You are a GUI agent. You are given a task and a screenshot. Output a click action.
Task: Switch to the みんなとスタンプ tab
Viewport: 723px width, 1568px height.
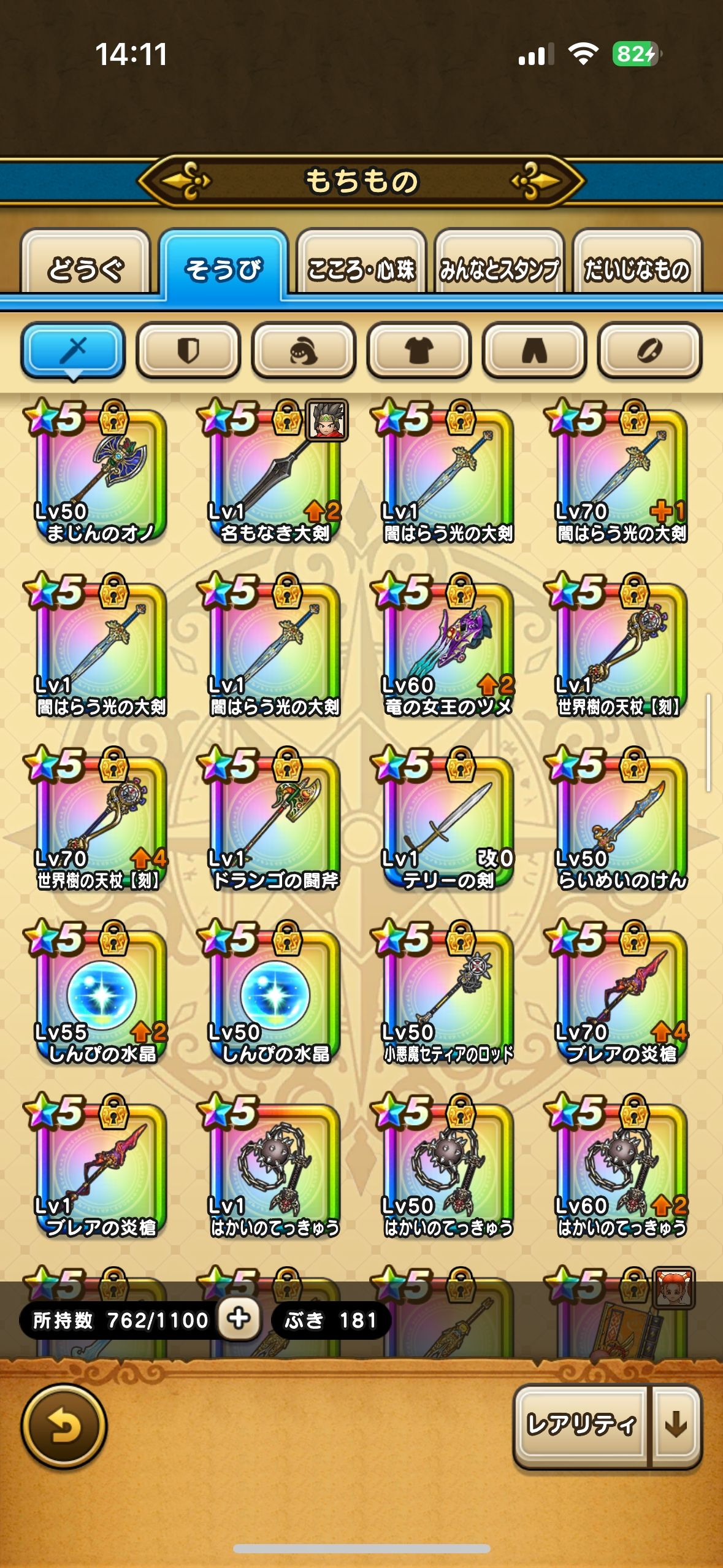click(499, 268)
